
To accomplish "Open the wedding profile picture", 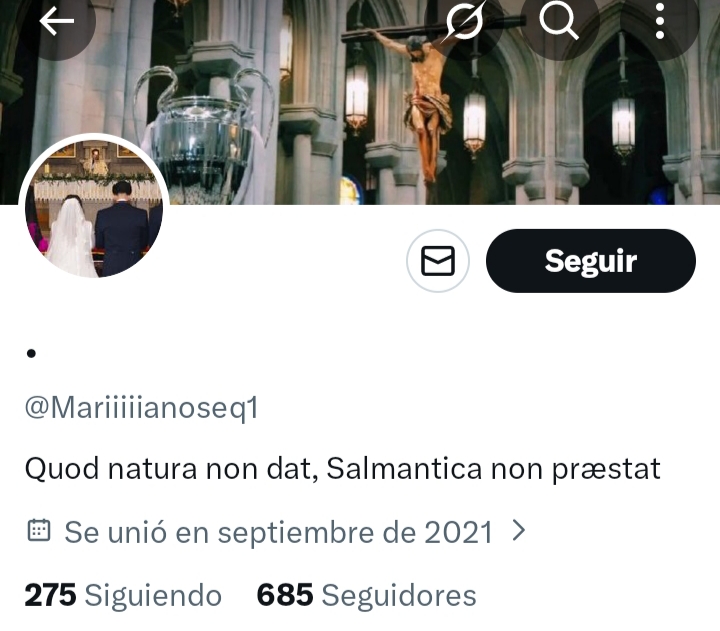I will pos(95,206).
